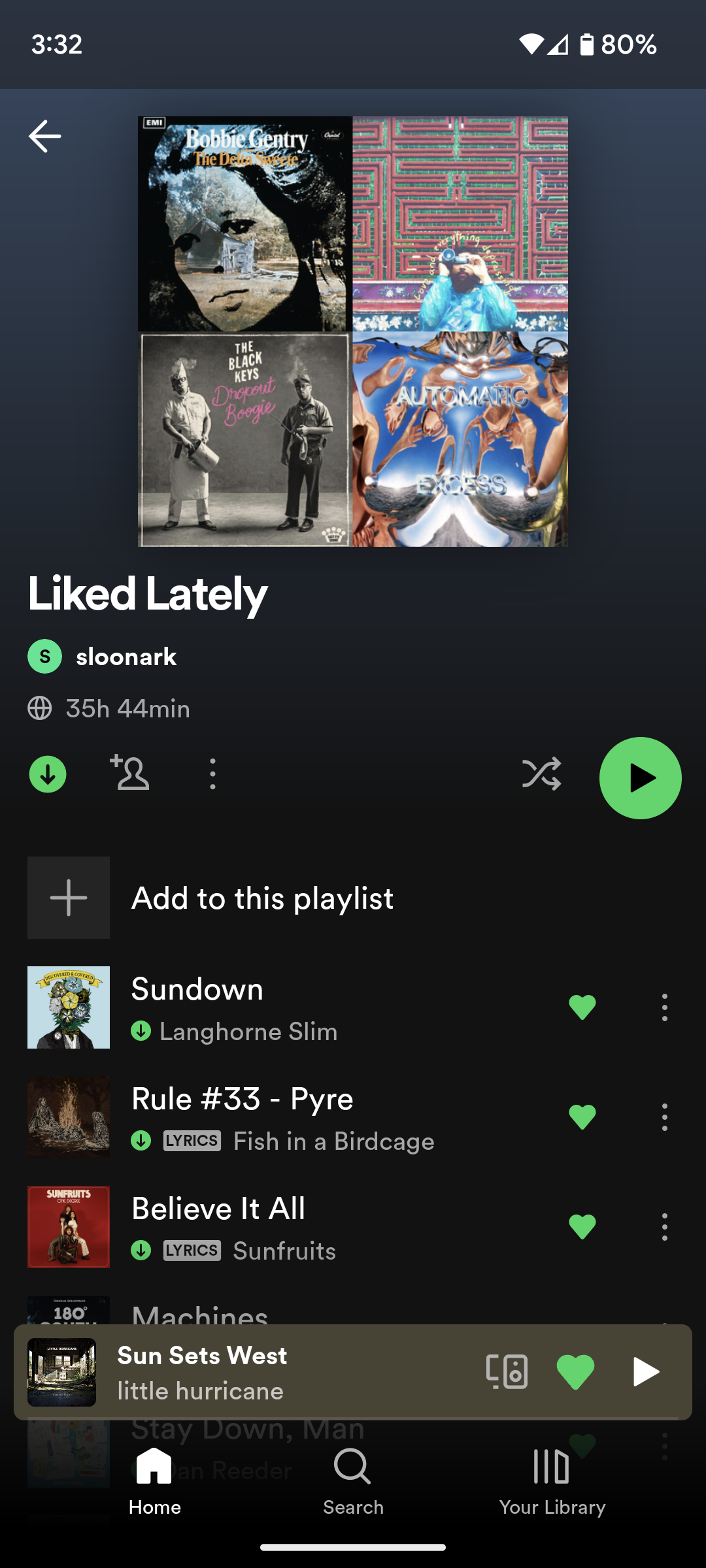Open playlist overflow menu
The image size is (706, 1568).
(x=212, y=774)
